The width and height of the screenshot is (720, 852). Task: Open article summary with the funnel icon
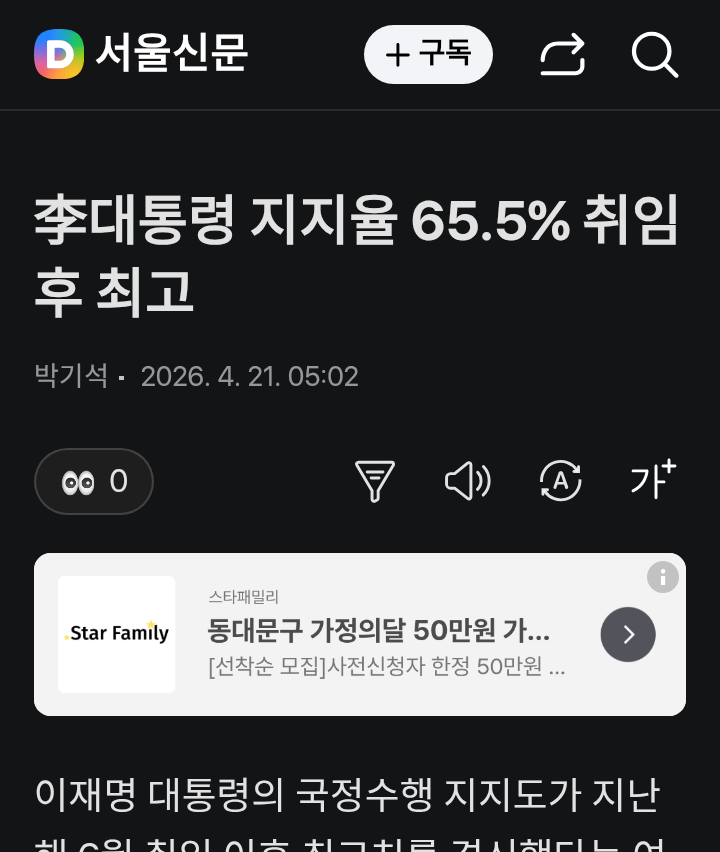pyautogui.click(x=374, y=481)
